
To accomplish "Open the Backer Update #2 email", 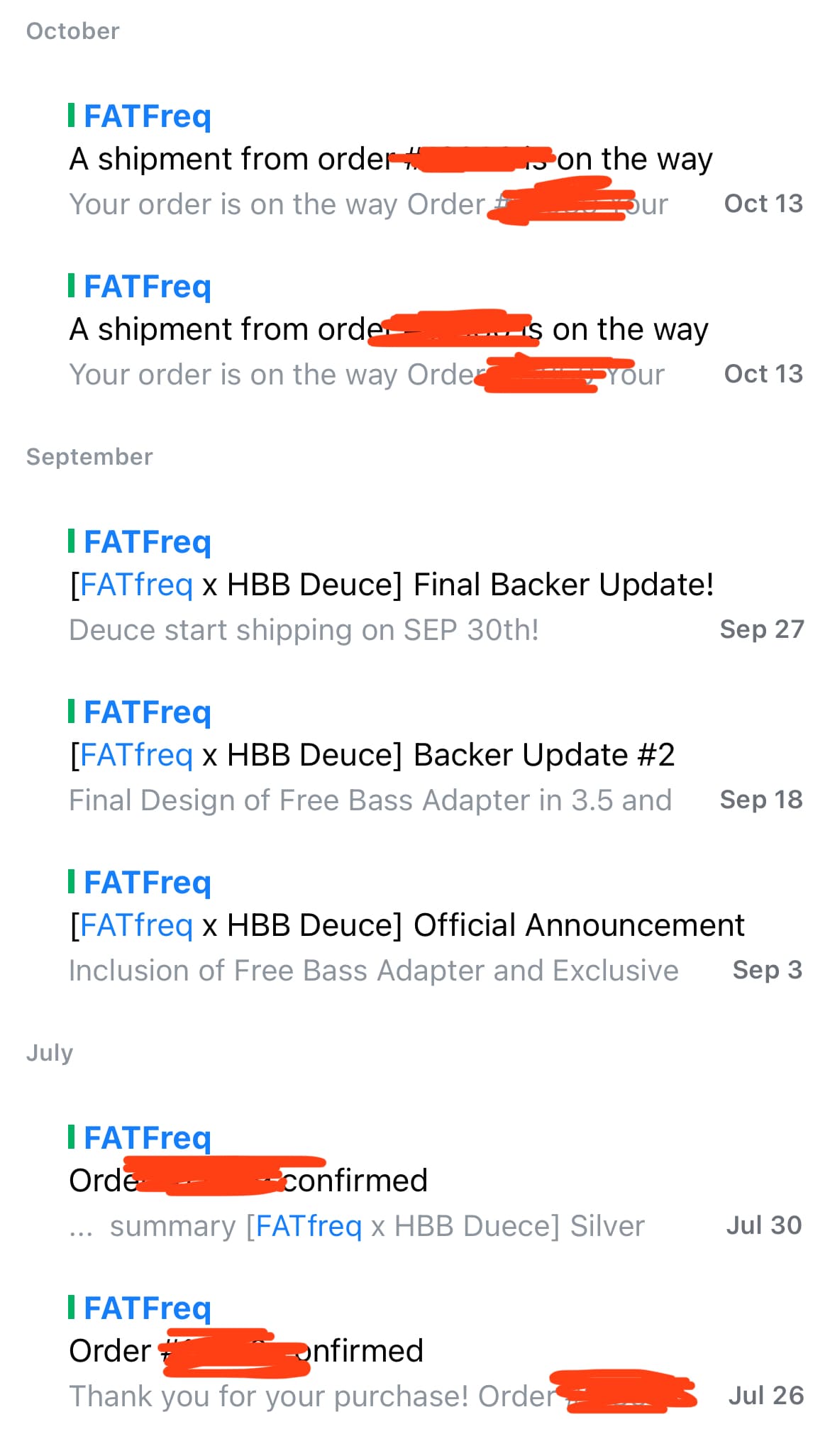I will pos(415,756).
